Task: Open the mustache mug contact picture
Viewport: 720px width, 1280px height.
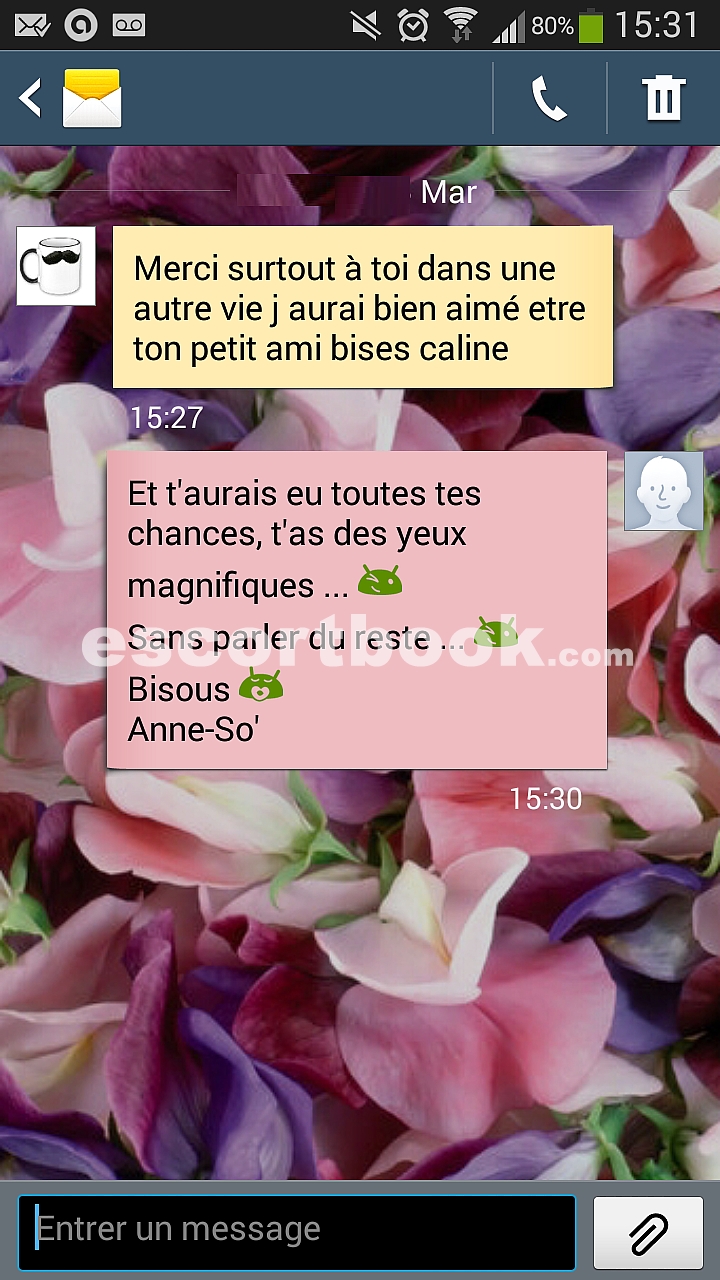Action: pyautogui.click(x=57, y=266)
